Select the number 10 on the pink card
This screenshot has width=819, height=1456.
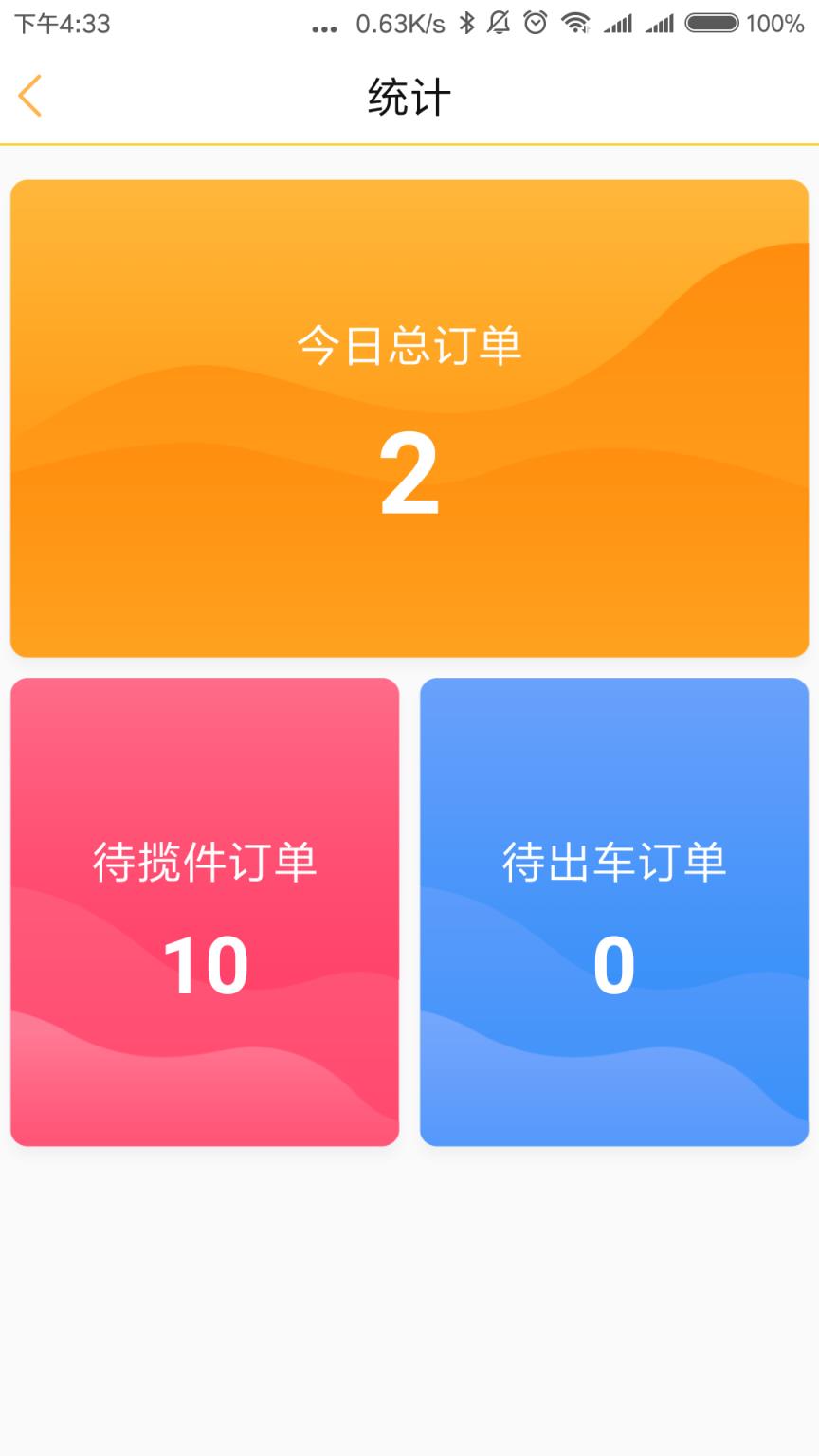pyautogui.click(x=204, y=965)
